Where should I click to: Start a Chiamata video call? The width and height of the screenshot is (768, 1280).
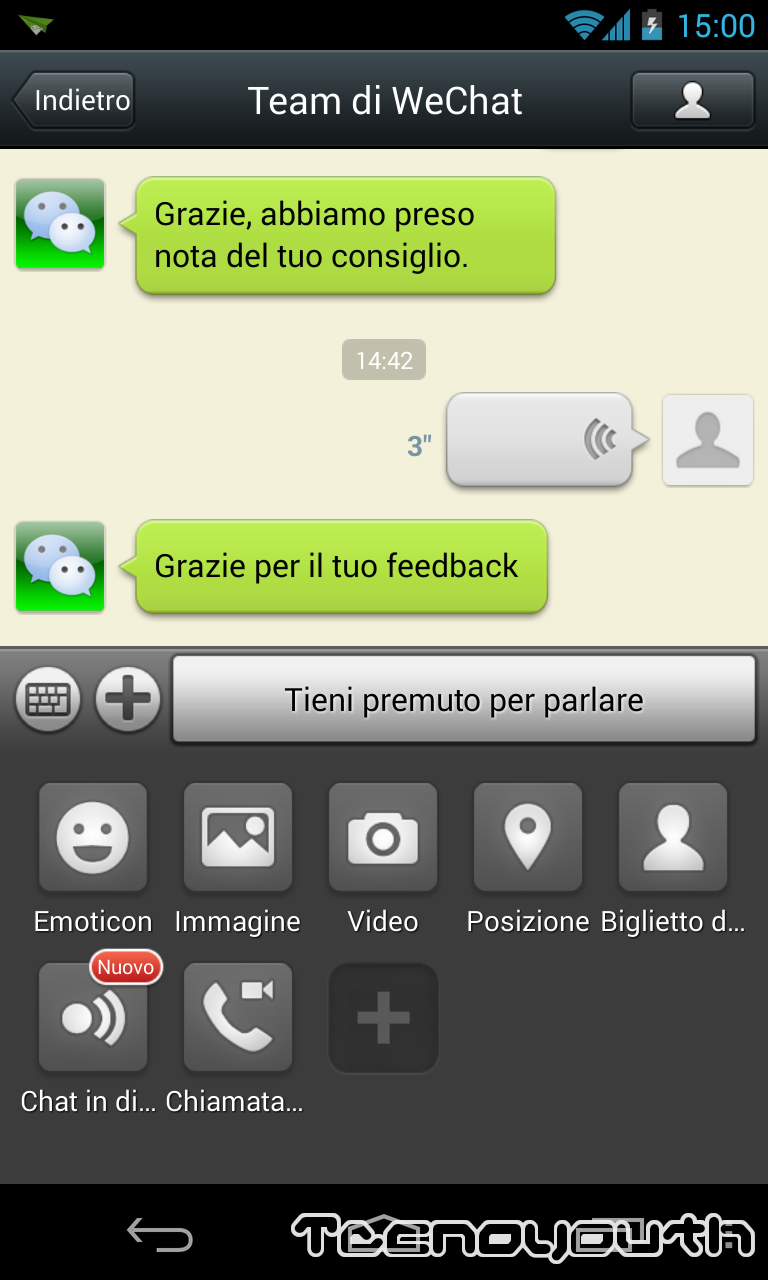pos(238,1017)
